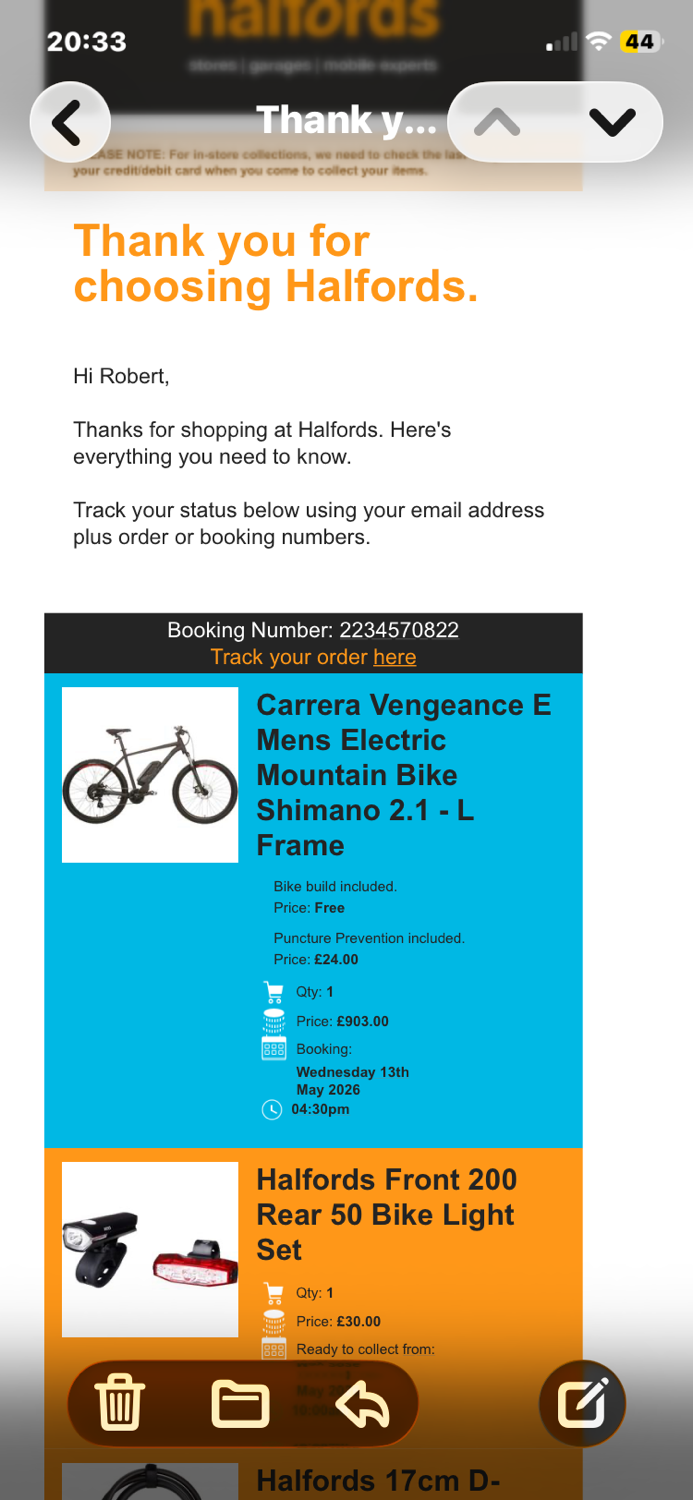693x1500 pixels.
Task: Move this email to a folder
Action: click(x=241, y=1404)
